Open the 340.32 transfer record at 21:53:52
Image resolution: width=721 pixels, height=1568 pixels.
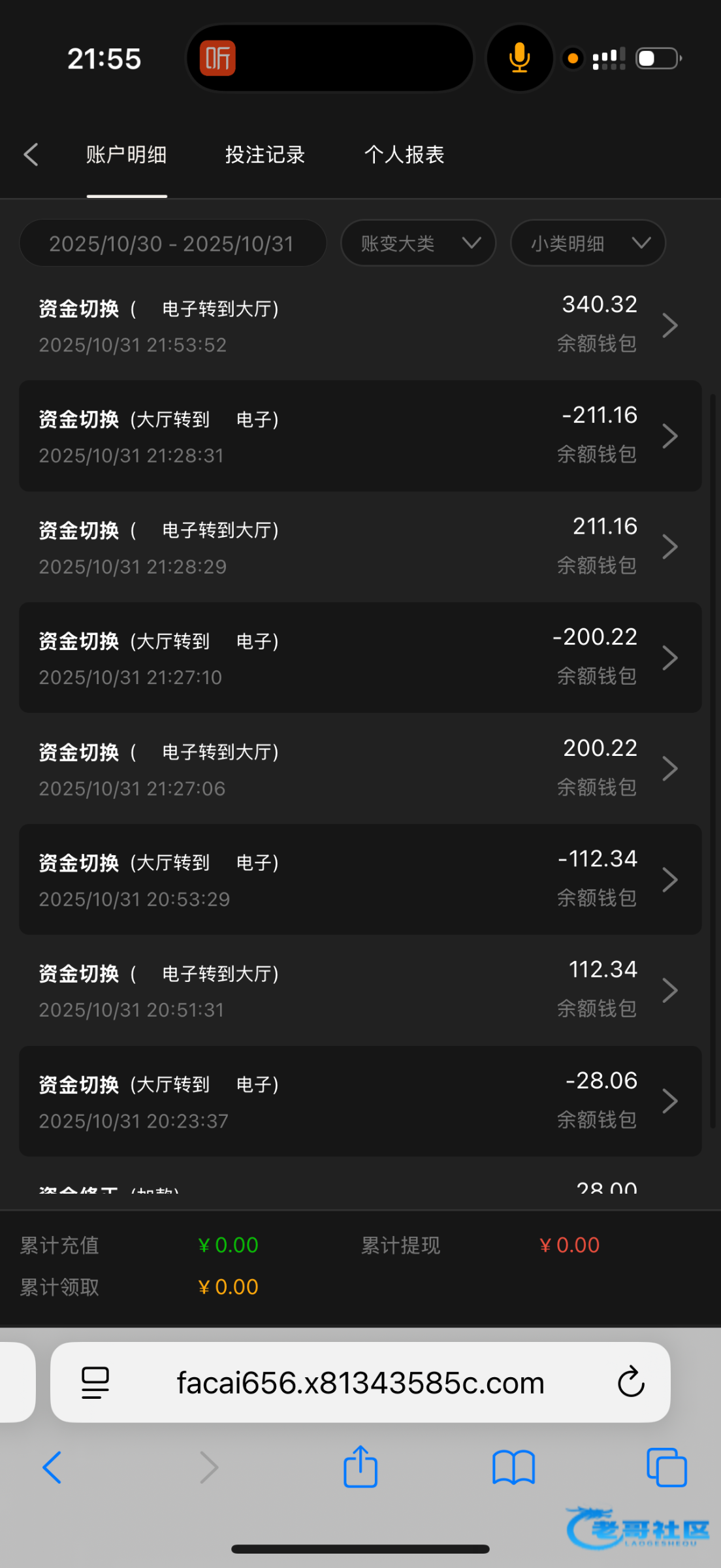360,325
